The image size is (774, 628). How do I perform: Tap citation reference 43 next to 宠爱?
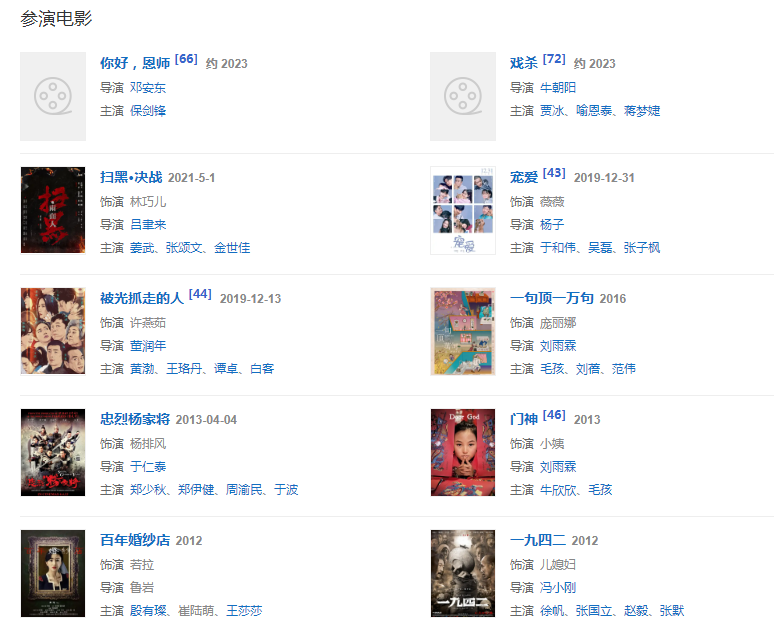[x=554, y=173]
